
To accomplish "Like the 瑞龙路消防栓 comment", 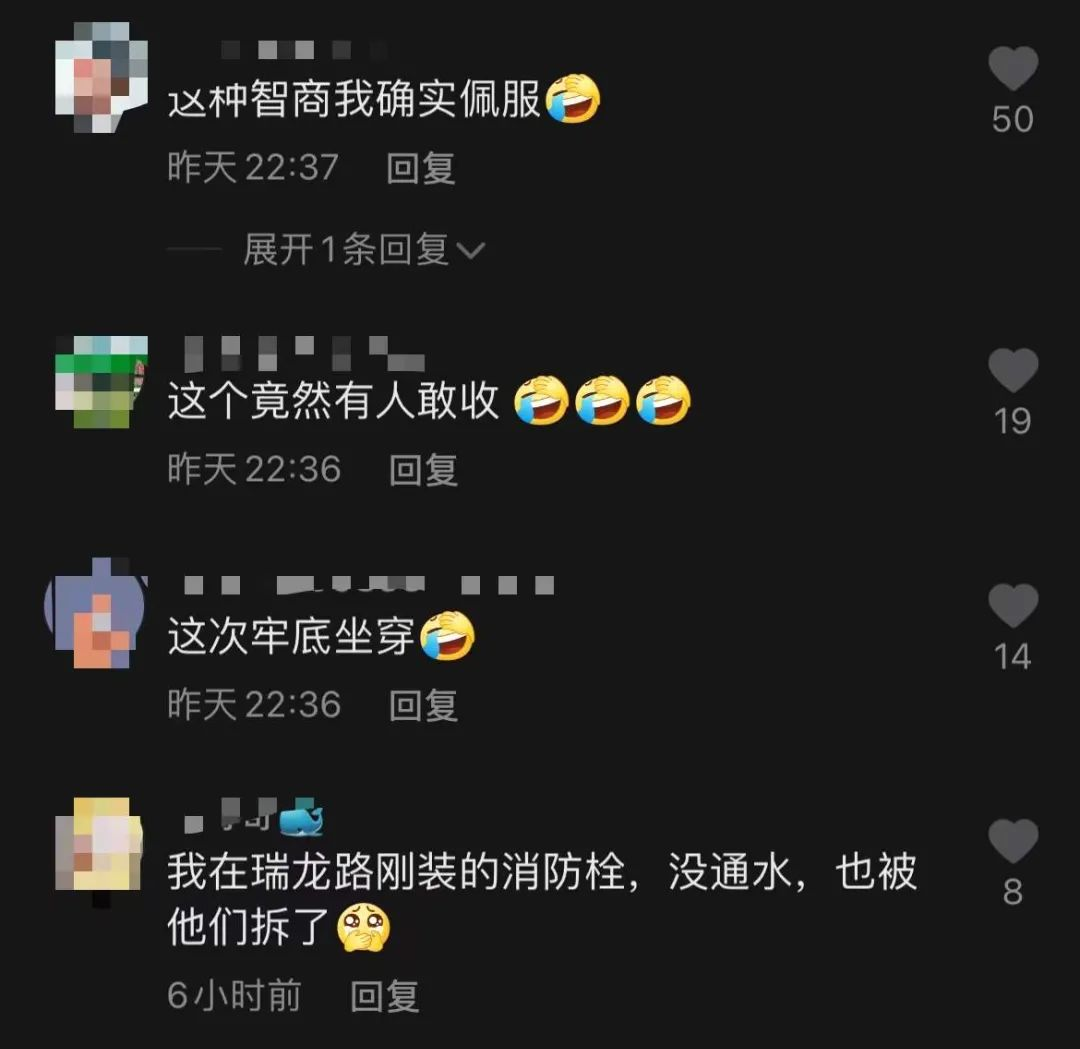I will (1012, 841).
